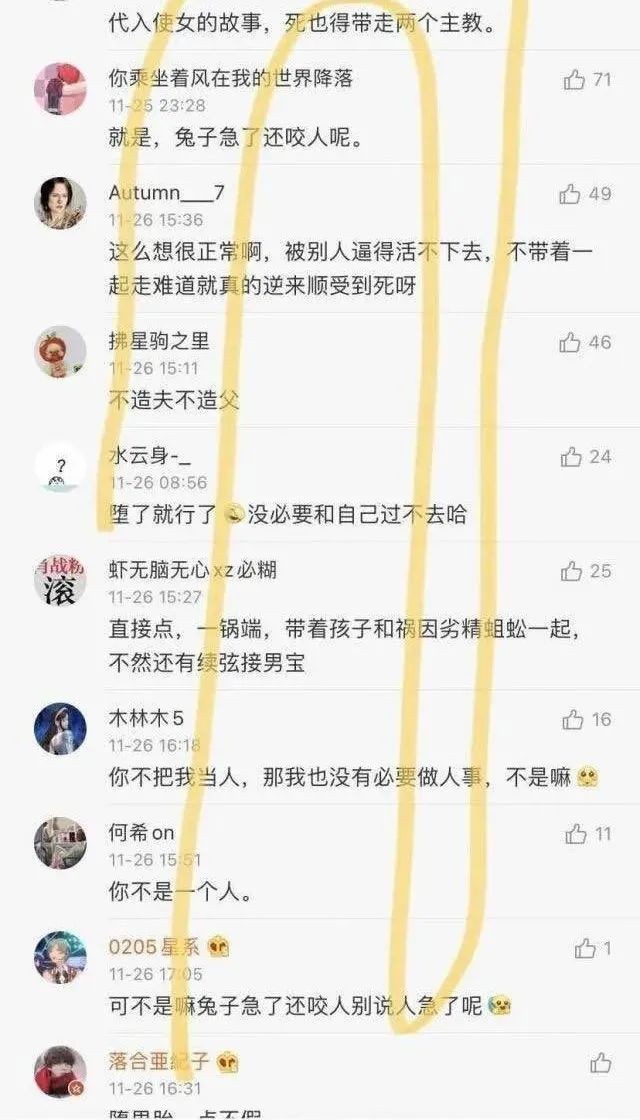Like 0205星系's comment
Viewport: 640px width, 1120px height.
pyautogui.click(x=585, y=949)
